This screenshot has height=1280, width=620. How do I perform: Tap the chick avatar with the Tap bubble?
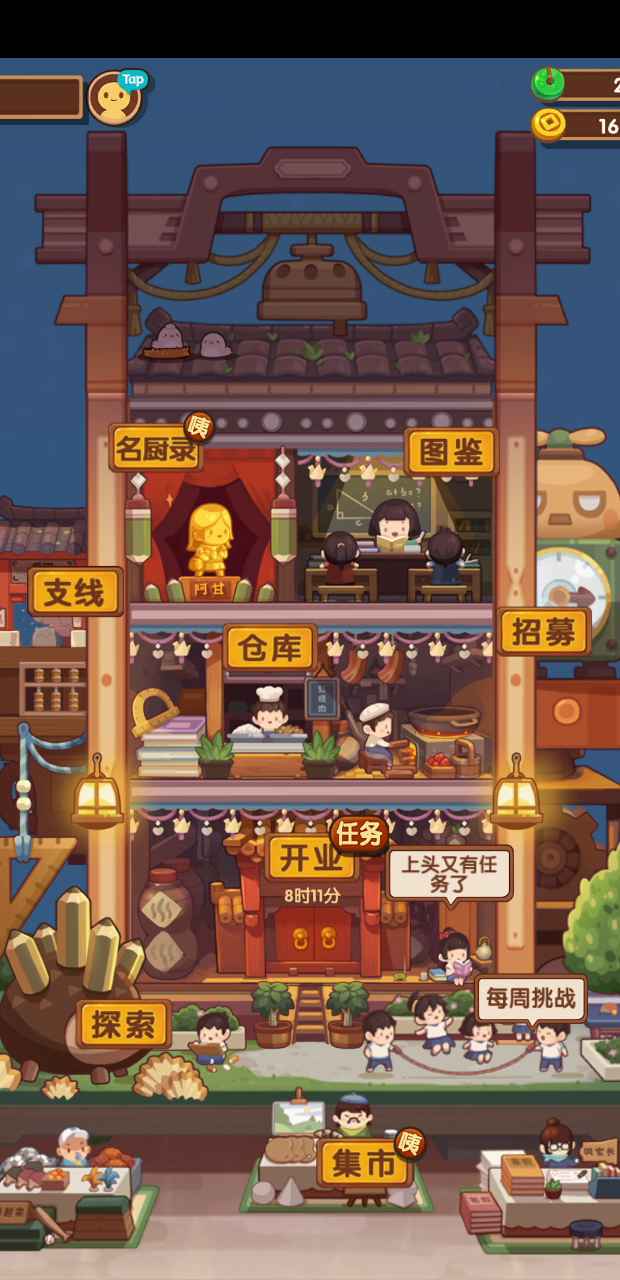point(114,98)
